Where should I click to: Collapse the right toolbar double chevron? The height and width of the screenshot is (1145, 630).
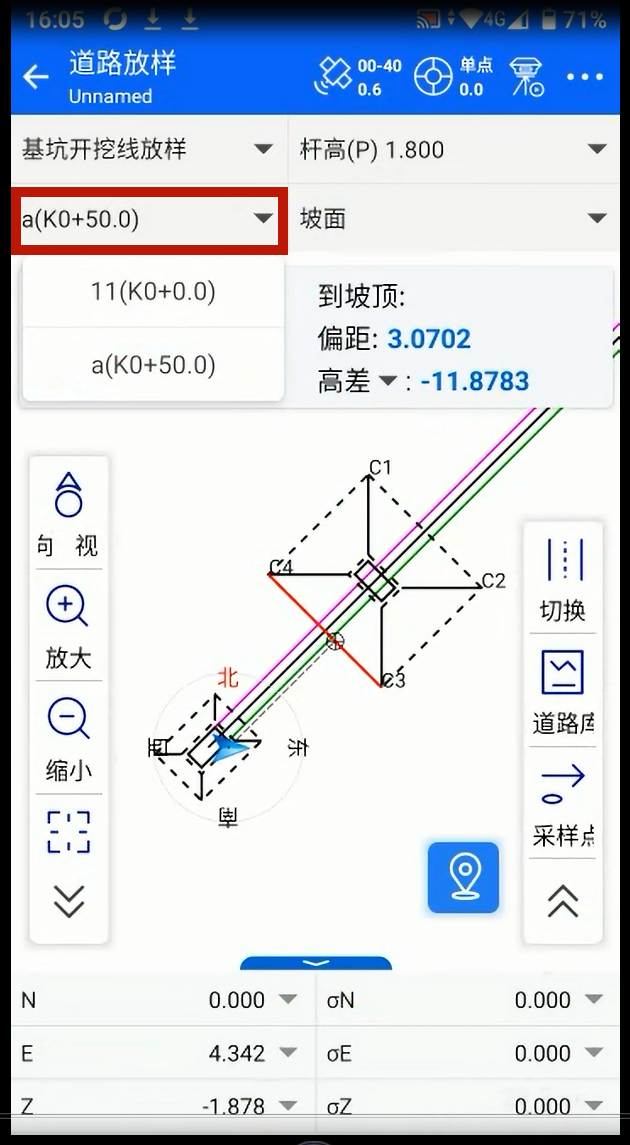[x=563, y=902]
